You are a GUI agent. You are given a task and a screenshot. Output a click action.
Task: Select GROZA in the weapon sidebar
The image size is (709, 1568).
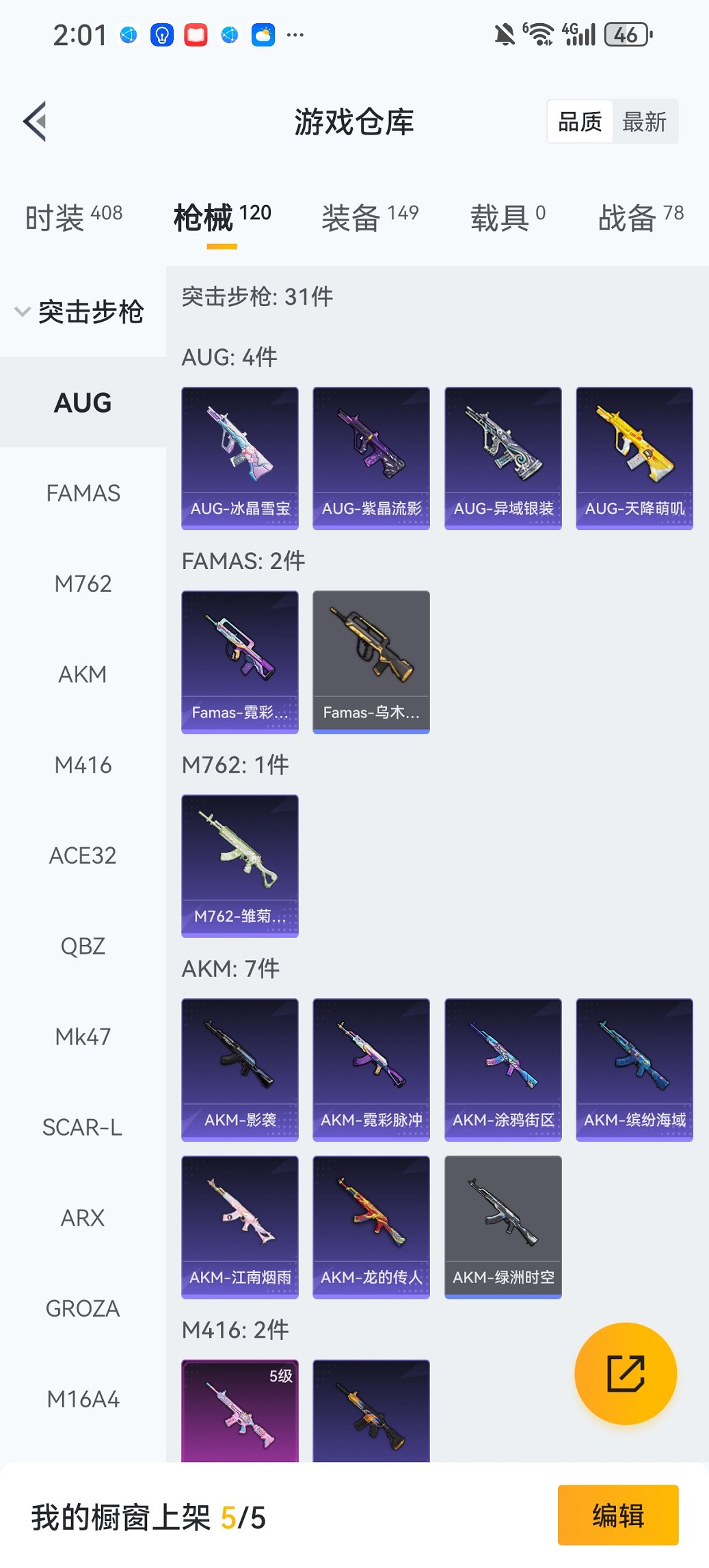pos(83,1308)
